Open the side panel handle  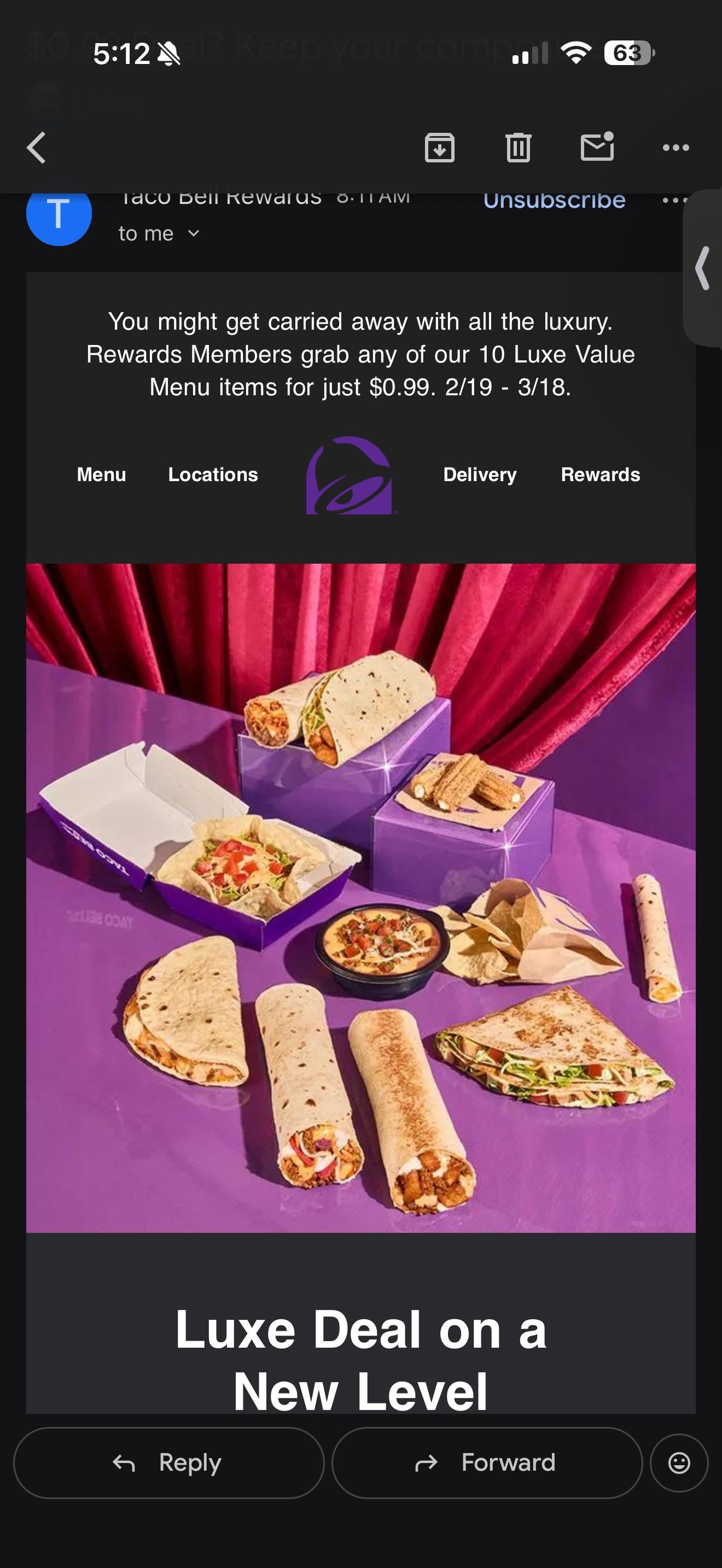click(x=703, y=268)
